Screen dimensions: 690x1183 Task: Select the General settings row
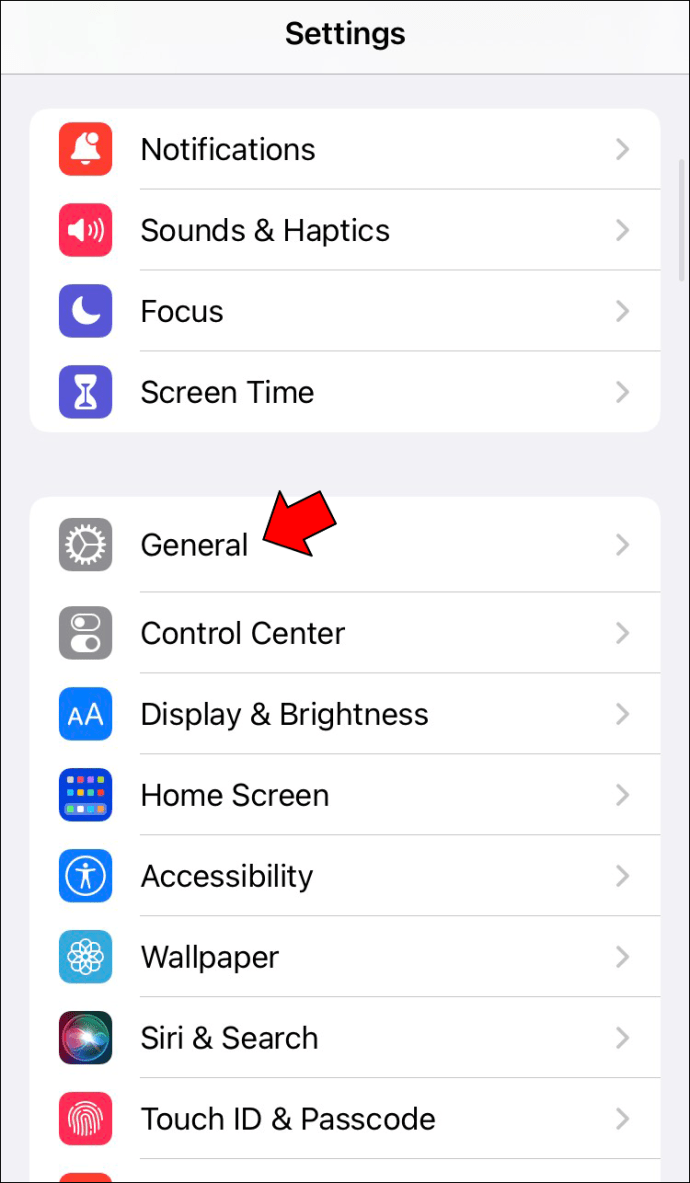[345, 545]
